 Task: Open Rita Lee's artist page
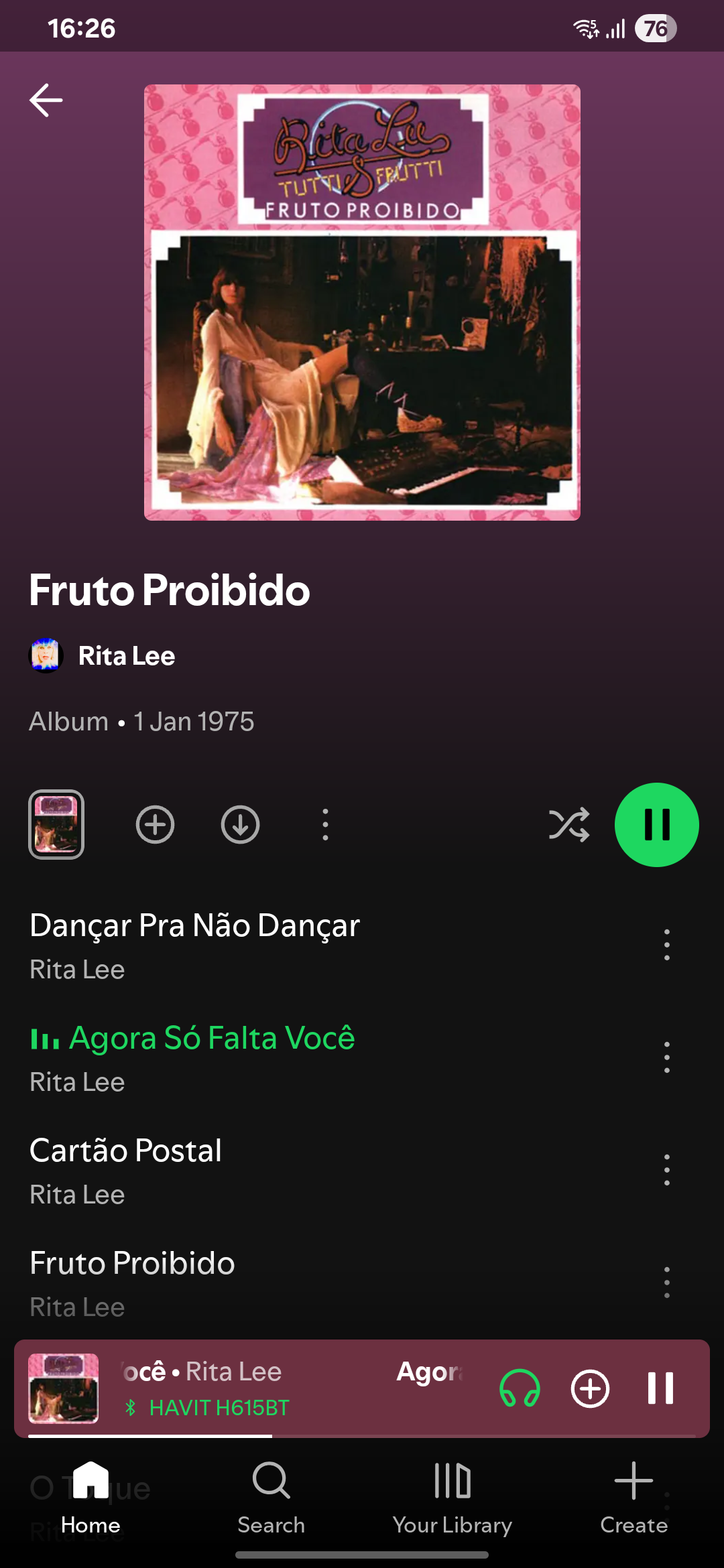point(102,656)
